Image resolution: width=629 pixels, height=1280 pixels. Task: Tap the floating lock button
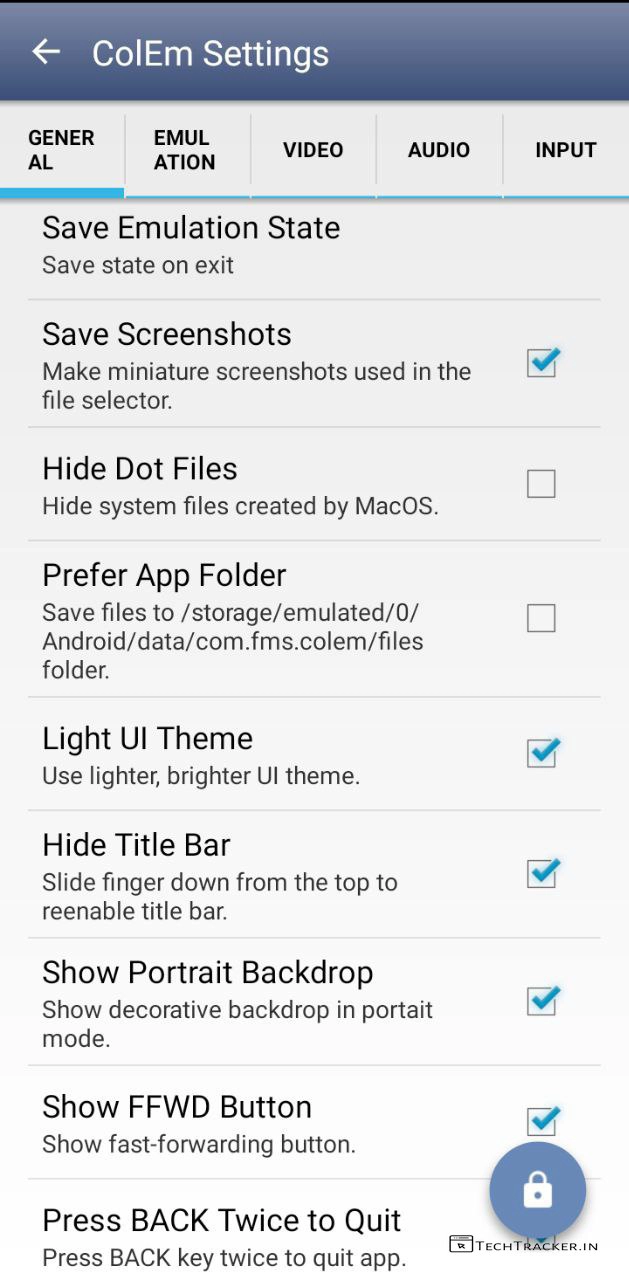click(x=537, y=1190)
